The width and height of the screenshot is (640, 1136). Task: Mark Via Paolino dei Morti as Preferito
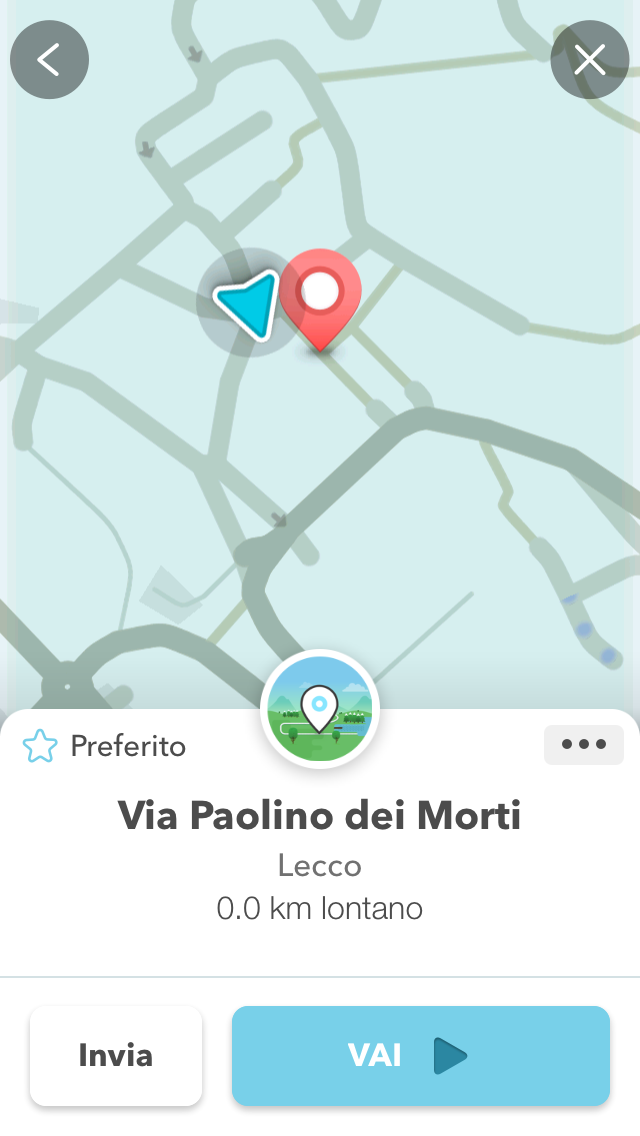tap(104, 746)
